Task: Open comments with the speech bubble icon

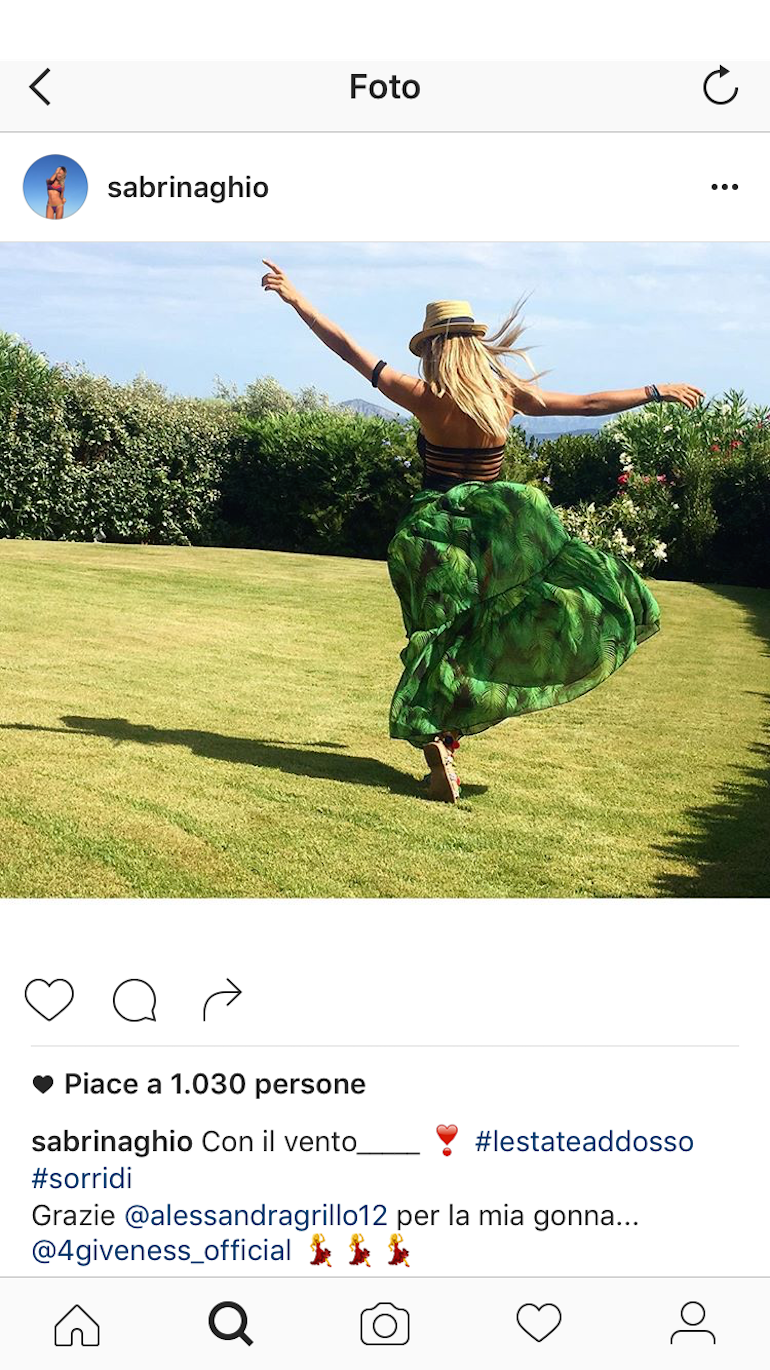Action: (135, 1000)
